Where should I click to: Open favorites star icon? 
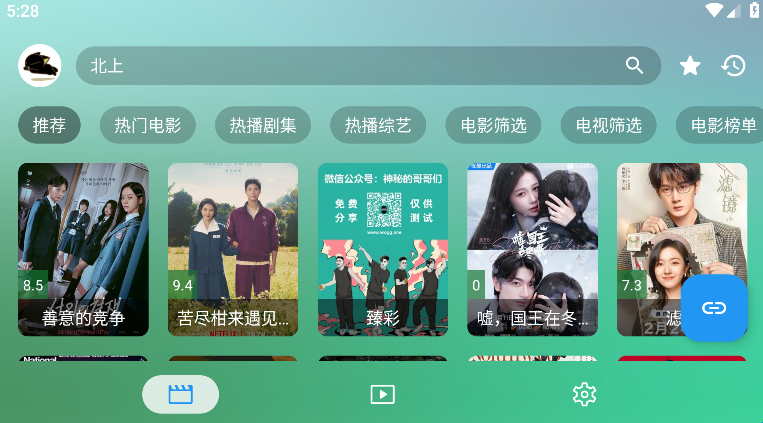(690, 66)
